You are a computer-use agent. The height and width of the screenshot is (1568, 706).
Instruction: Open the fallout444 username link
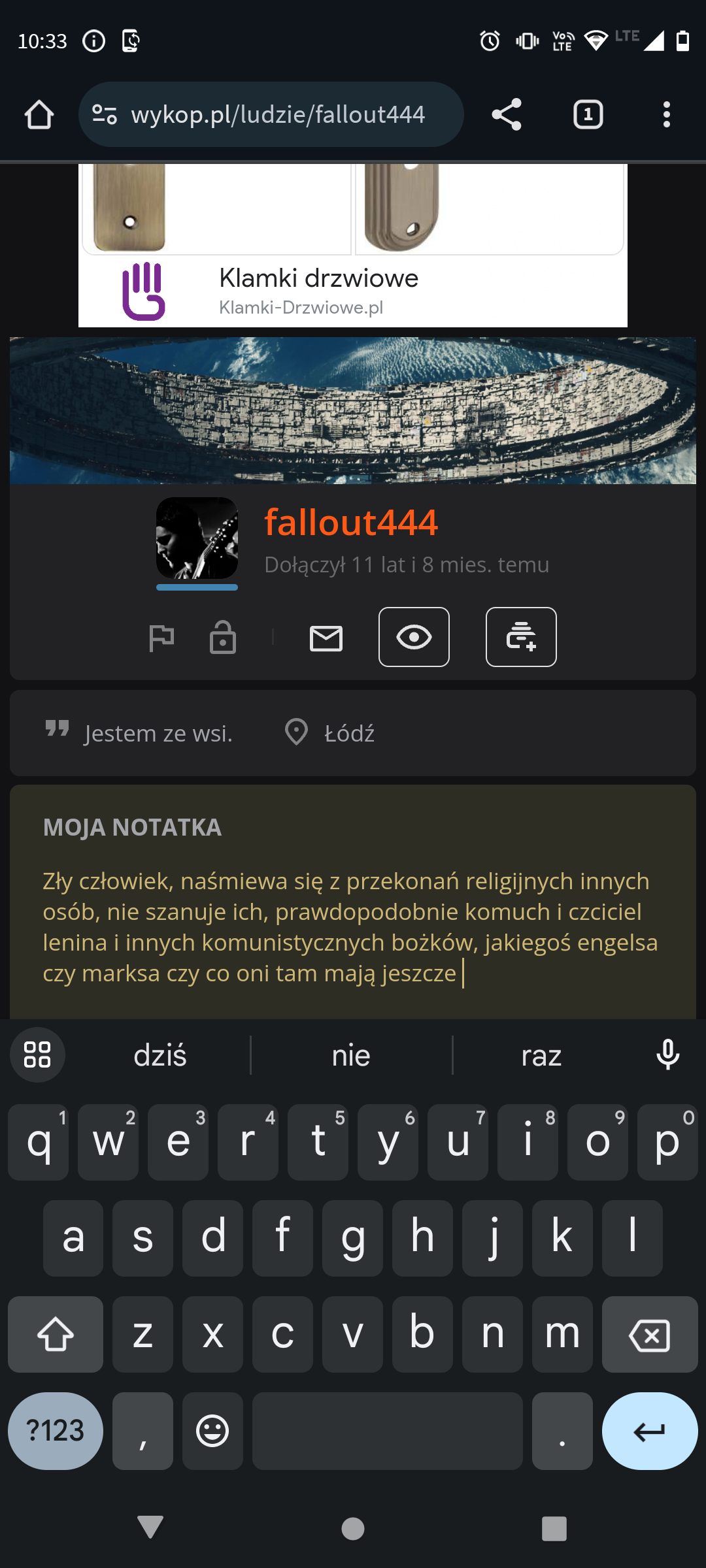coord(351,523)
